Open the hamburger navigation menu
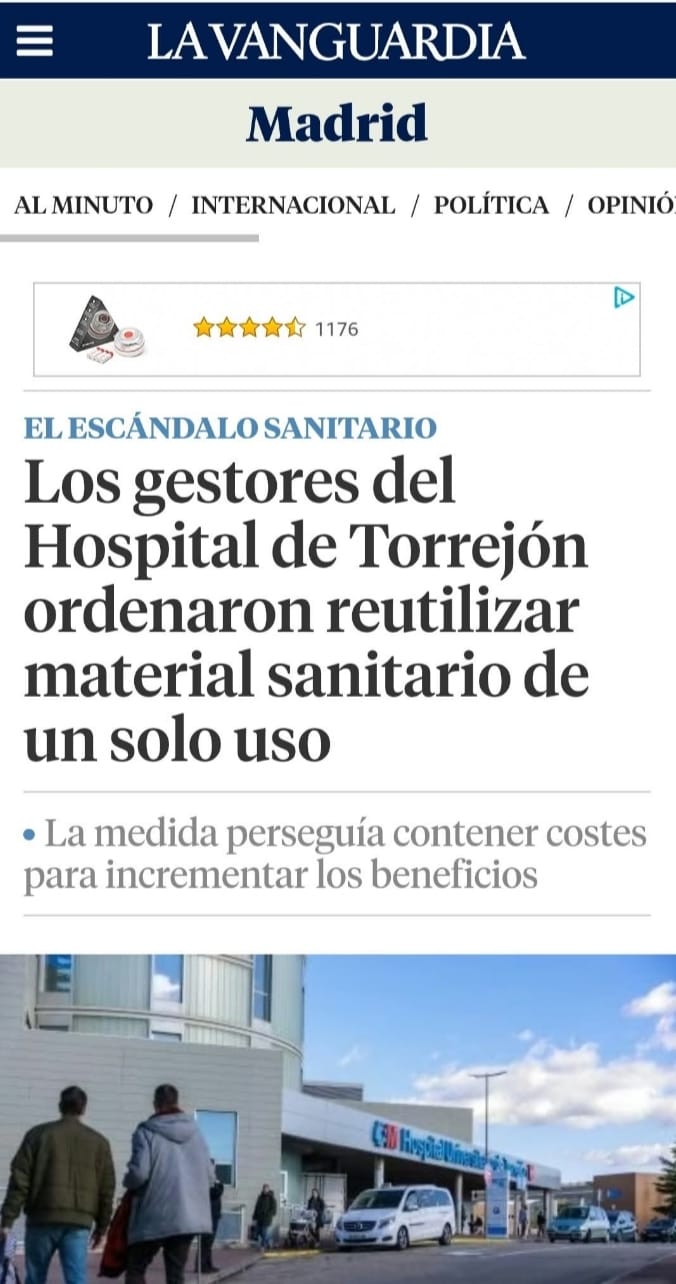 click(x=35, y=41)
